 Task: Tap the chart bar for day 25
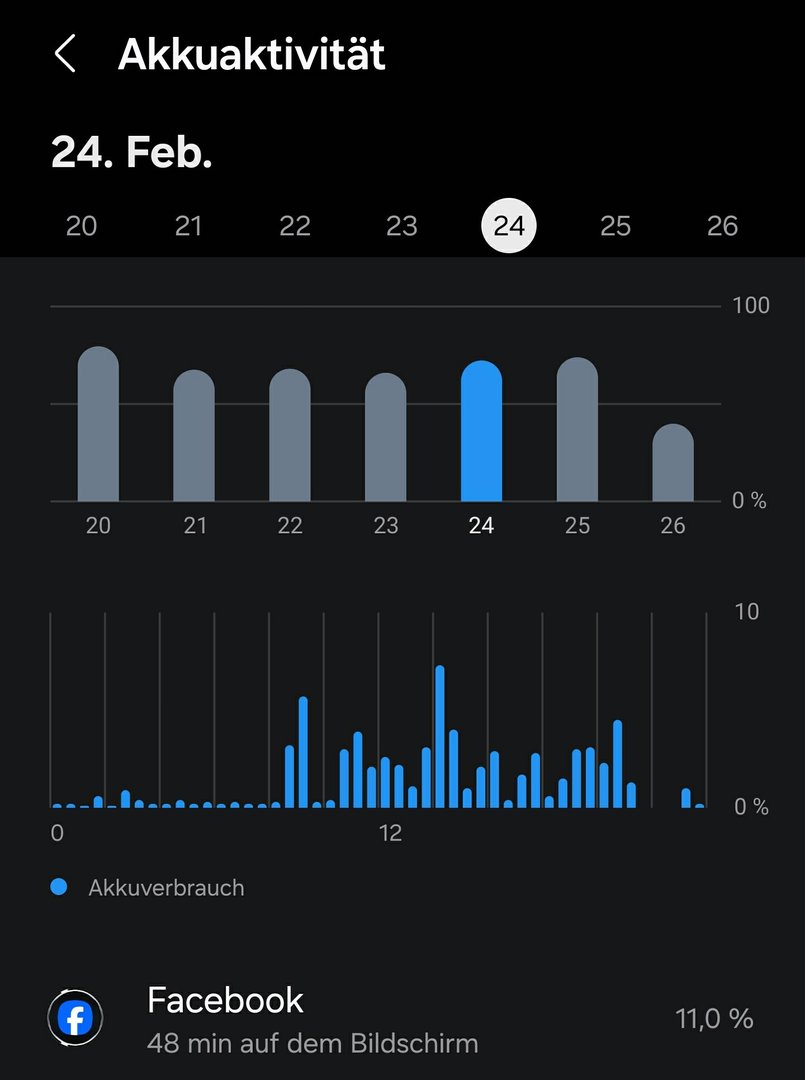[577, 432]
